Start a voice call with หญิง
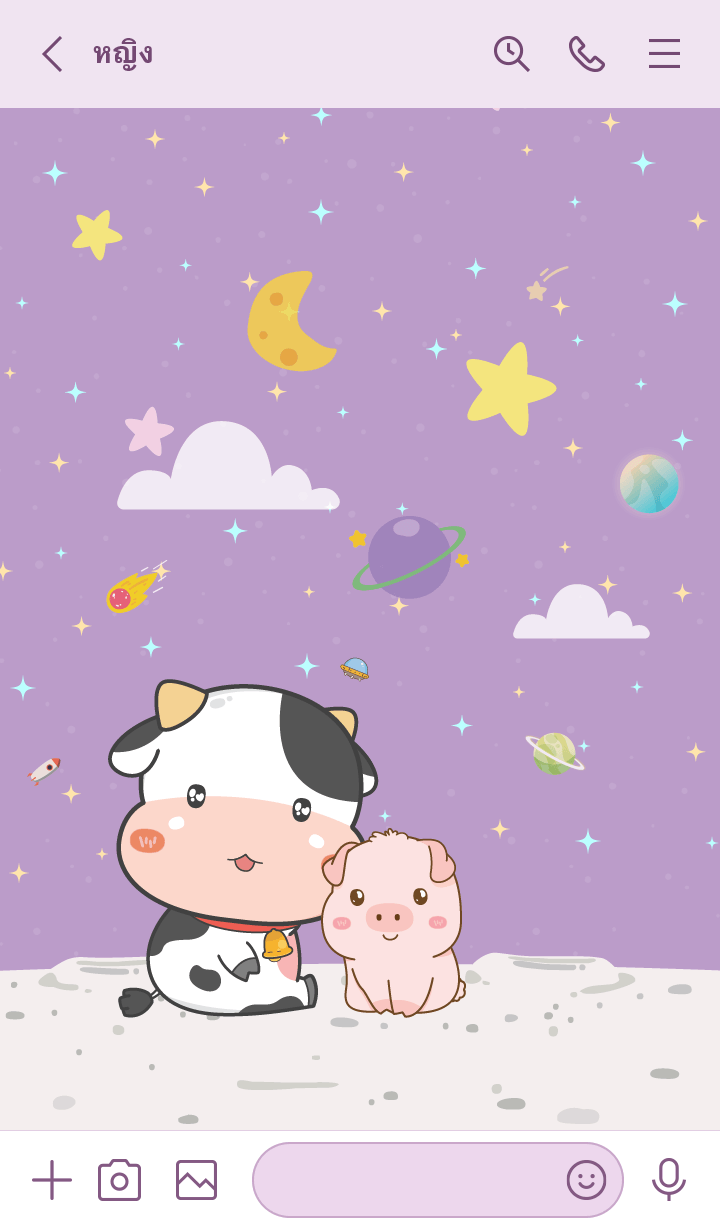 pyautogui.click(x=587, y=54)
